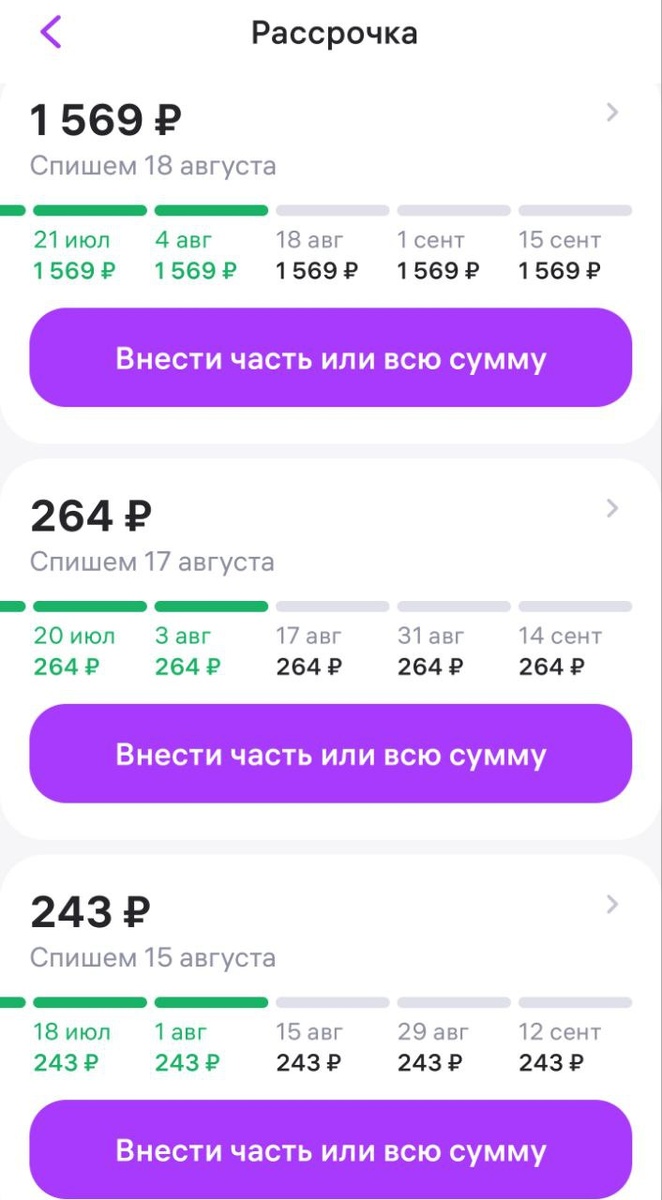Open details chevron of the 243 ₽ installment
The image size is (662, 1200).
(x=612, y=905)
